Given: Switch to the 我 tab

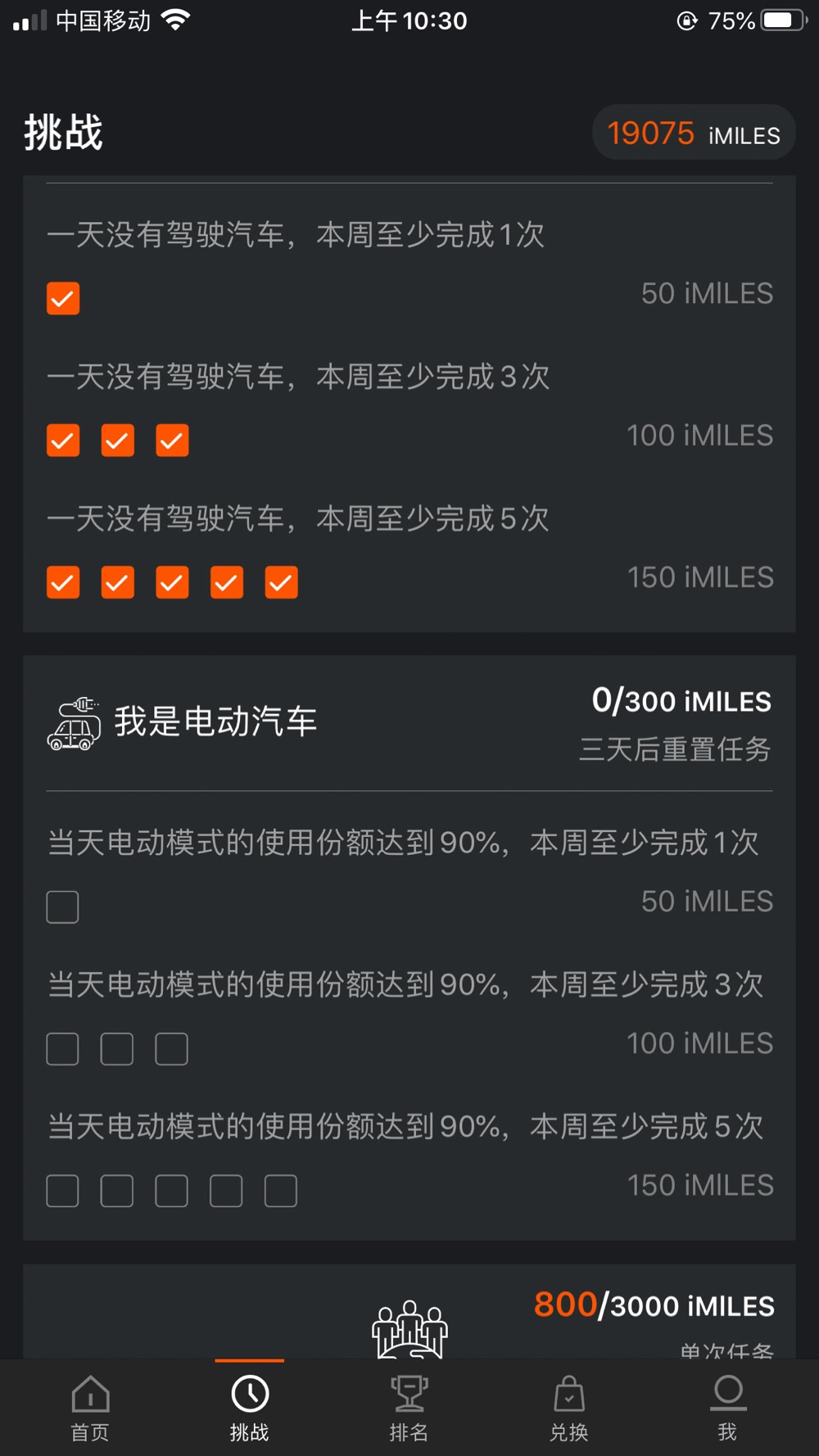Looking at the screenshot, I should point(727,1409).
